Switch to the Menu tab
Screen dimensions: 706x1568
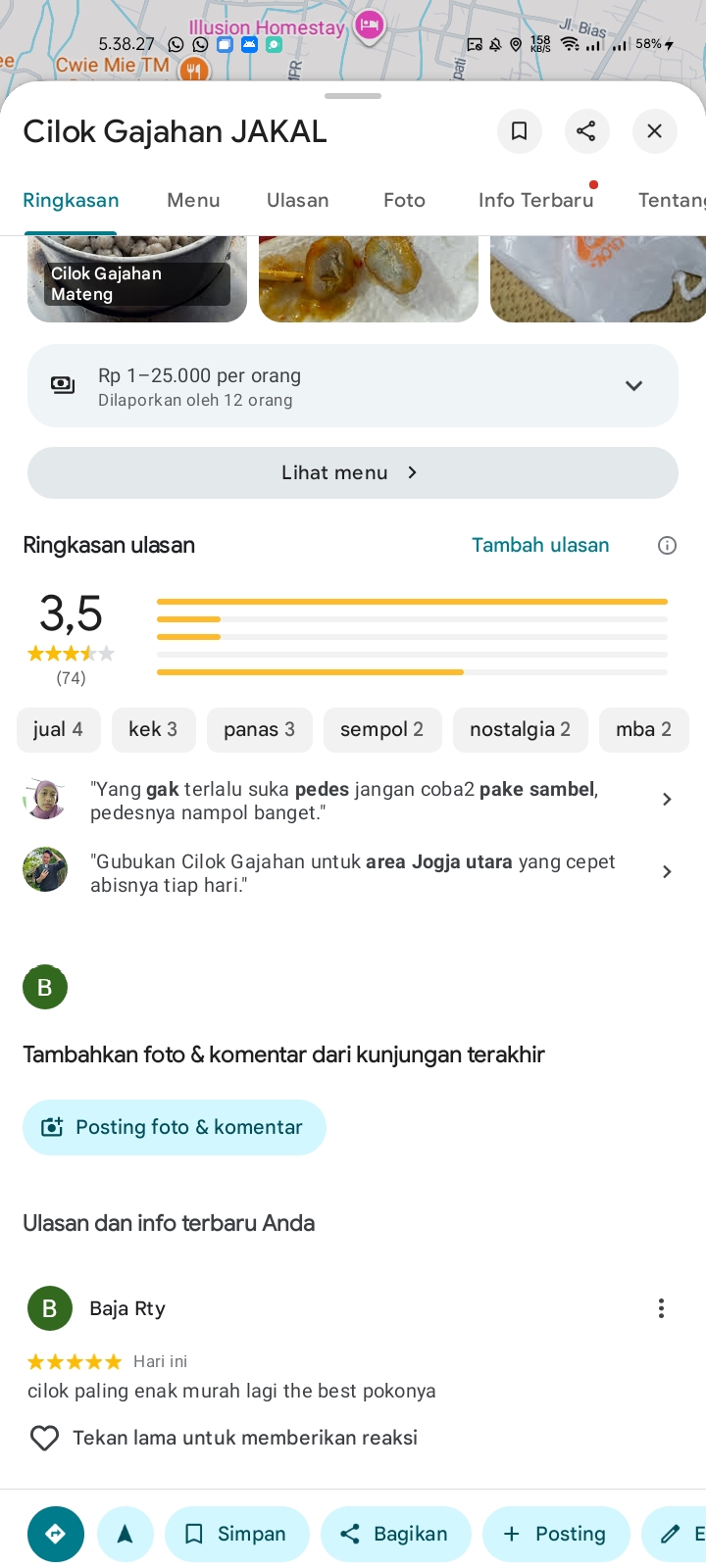click(193, 200)
